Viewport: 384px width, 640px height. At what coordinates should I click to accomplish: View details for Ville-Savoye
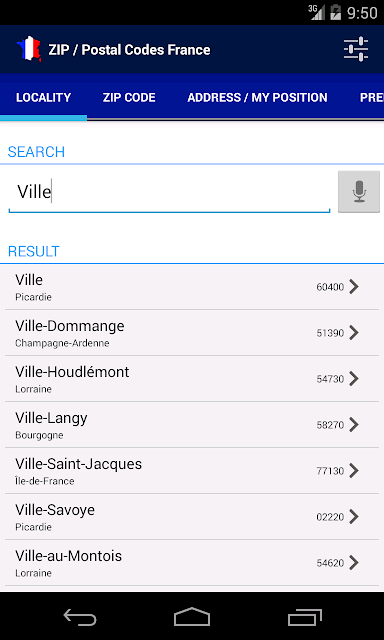192,517
